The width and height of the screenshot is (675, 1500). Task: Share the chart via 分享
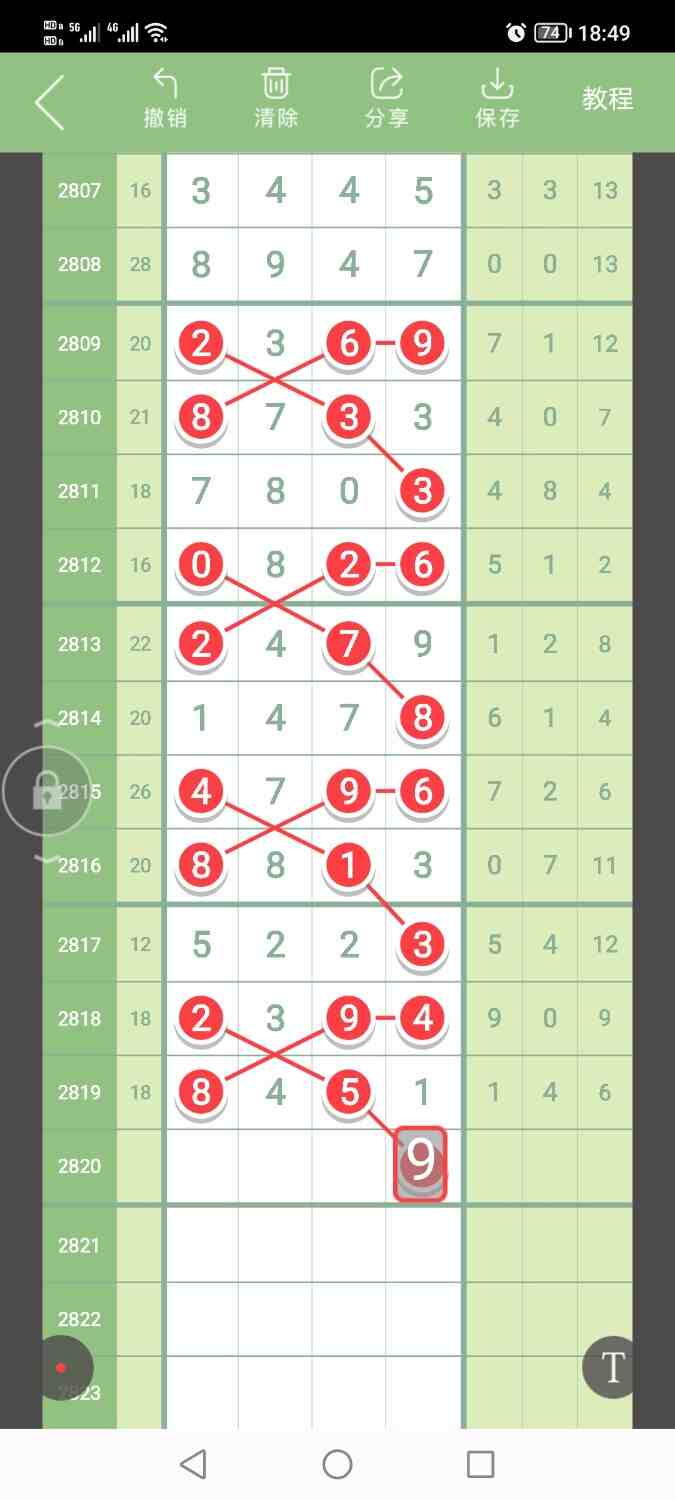click(x=386, y=98)
